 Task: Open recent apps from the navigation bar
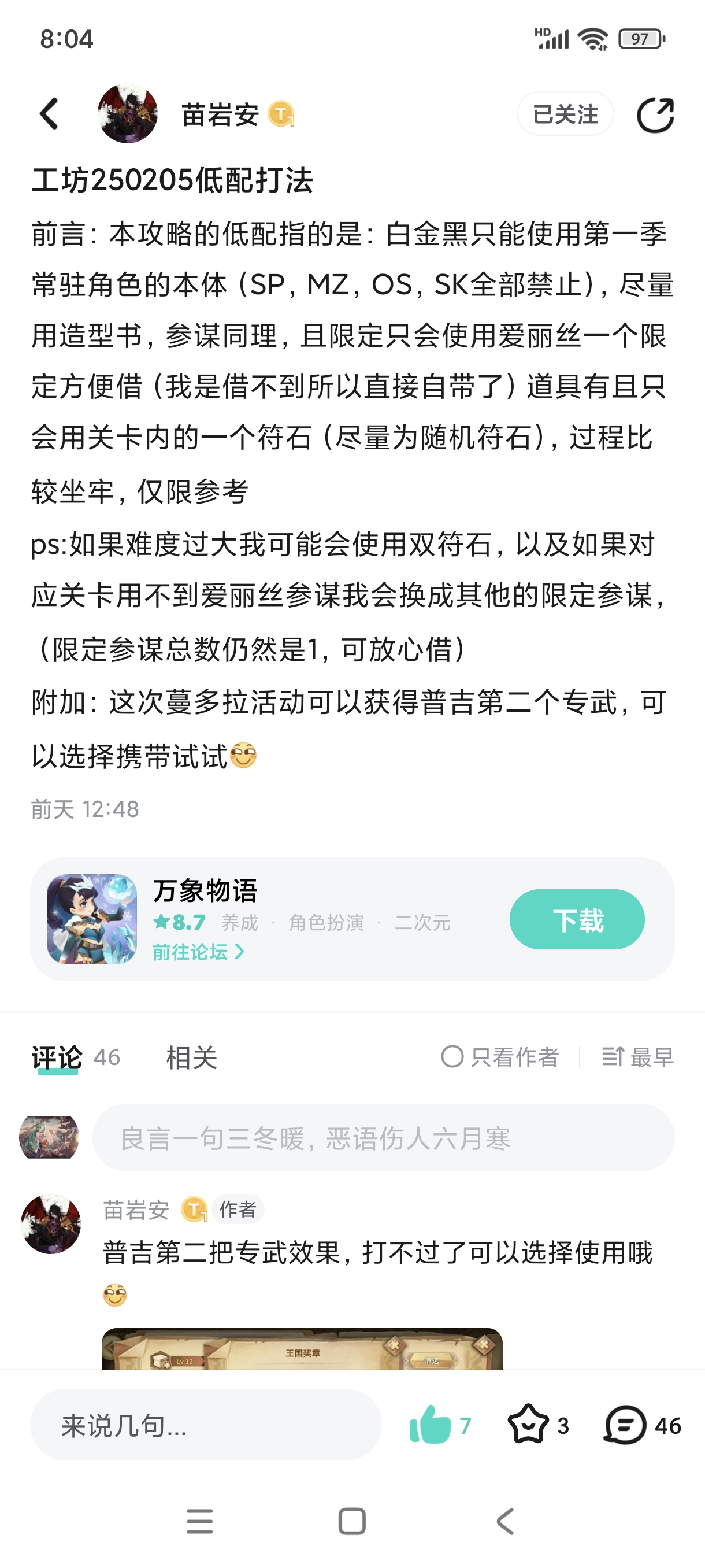coord(199,1522)
